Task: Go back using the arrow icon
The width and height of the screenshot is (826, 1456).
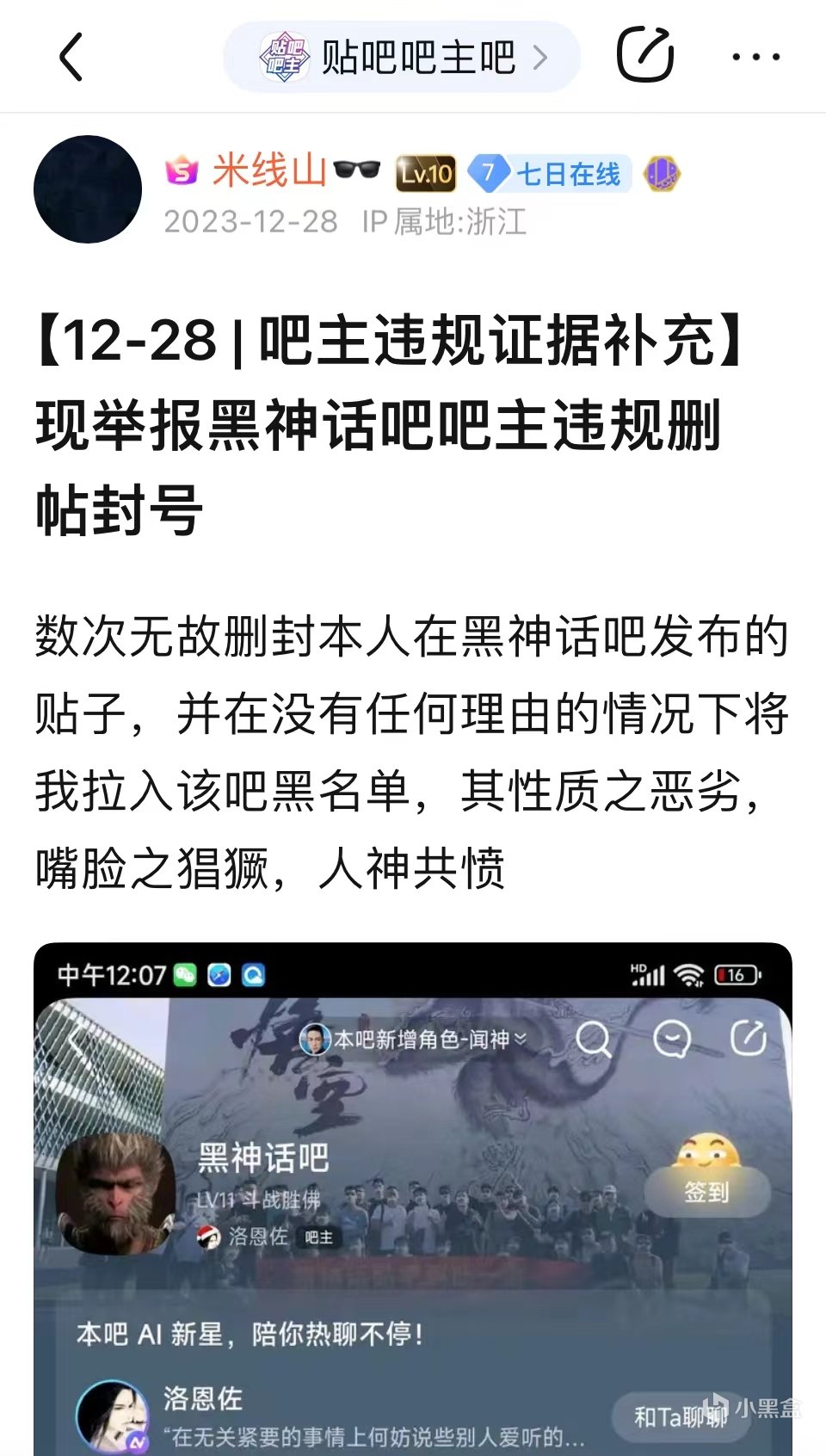Action: click(72, 58)
